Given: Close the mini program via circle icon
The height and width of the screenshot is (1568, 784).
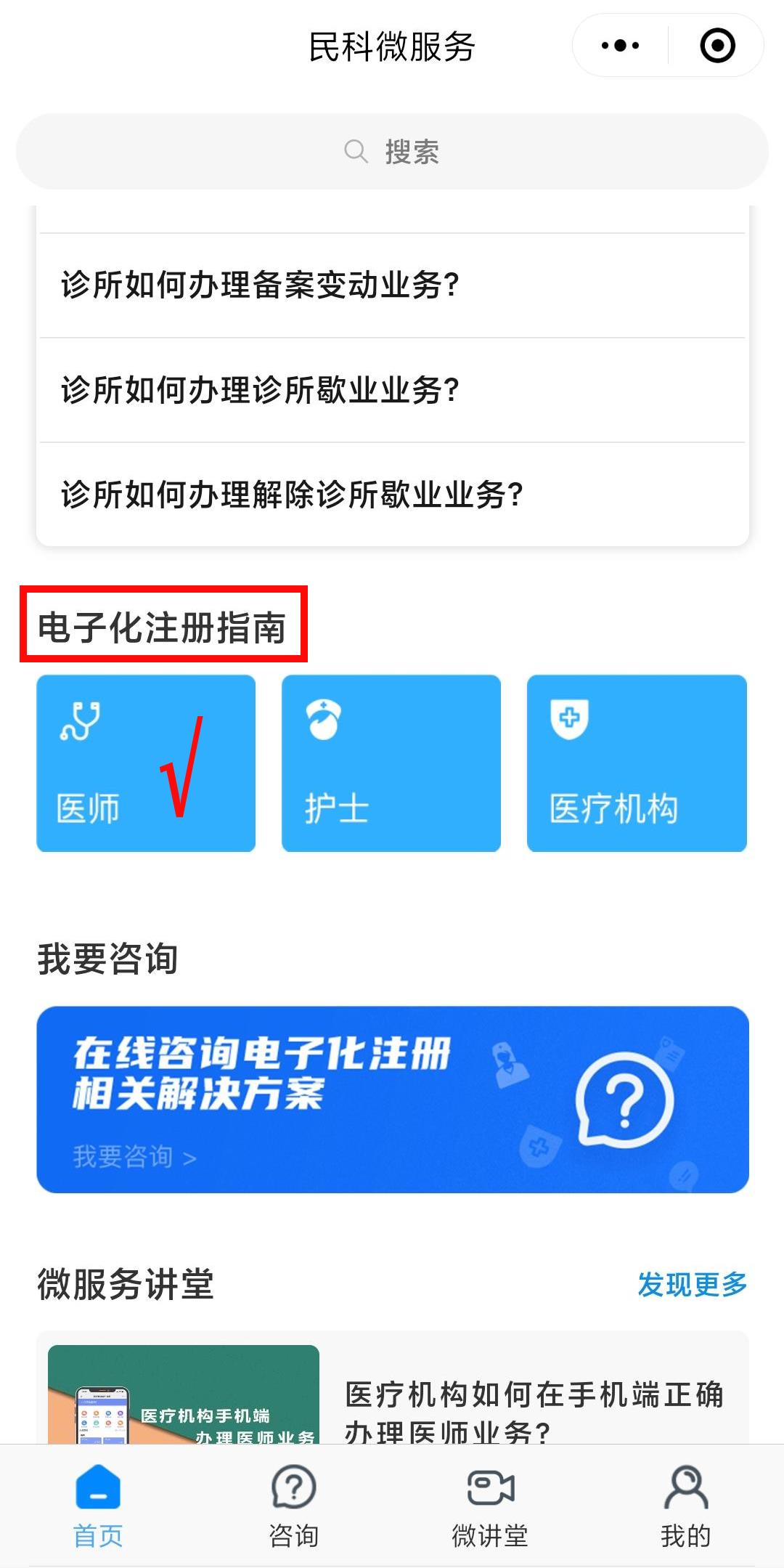Looking at the screenshot, I should pyautogui.click(x=717, y=46).
